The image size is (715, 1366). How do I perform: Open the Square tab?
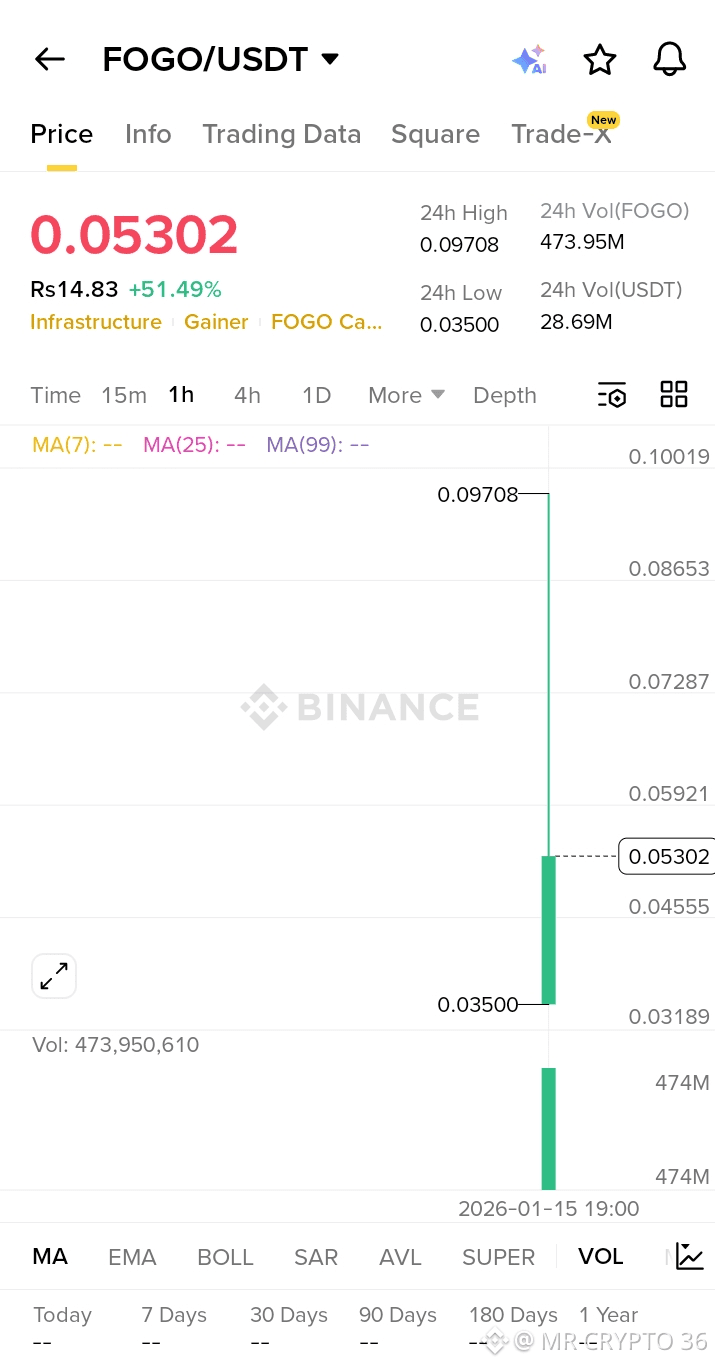click(435, 134)
